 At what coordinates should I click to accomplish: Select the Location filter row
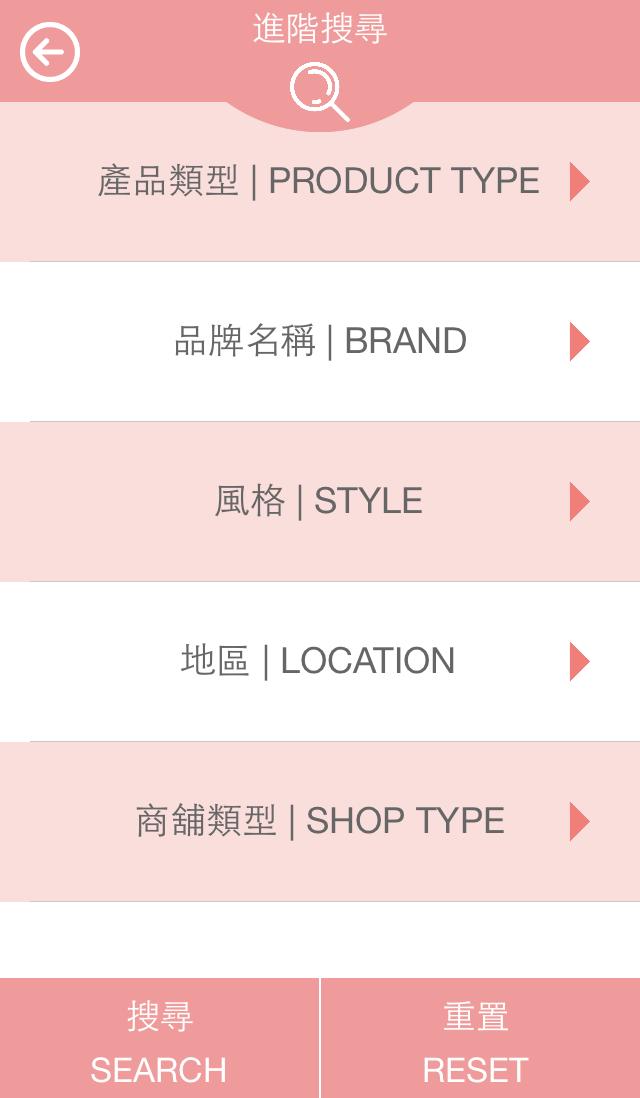pos(320,662)
